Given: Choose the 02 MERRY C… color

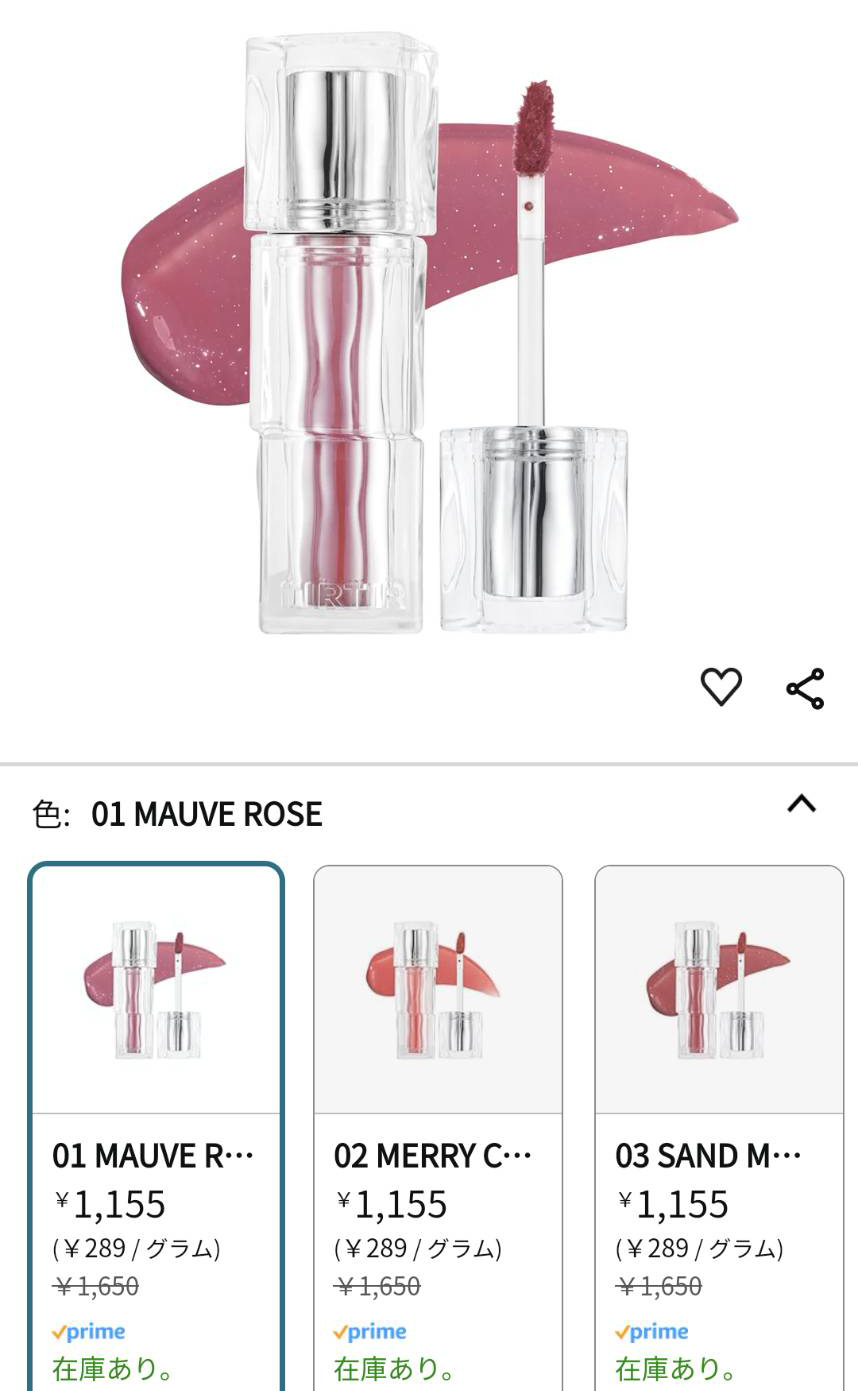Looking at the screenshot, I should pyautogui.click(x=438, y=1120).
